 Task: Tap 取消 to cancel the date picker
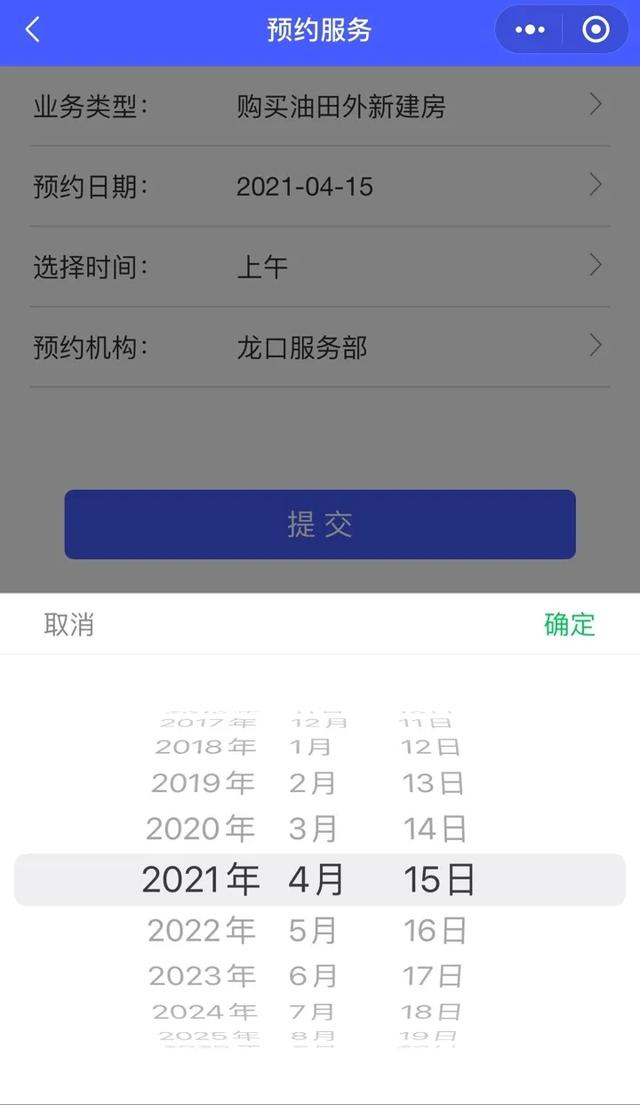(69, 625)
